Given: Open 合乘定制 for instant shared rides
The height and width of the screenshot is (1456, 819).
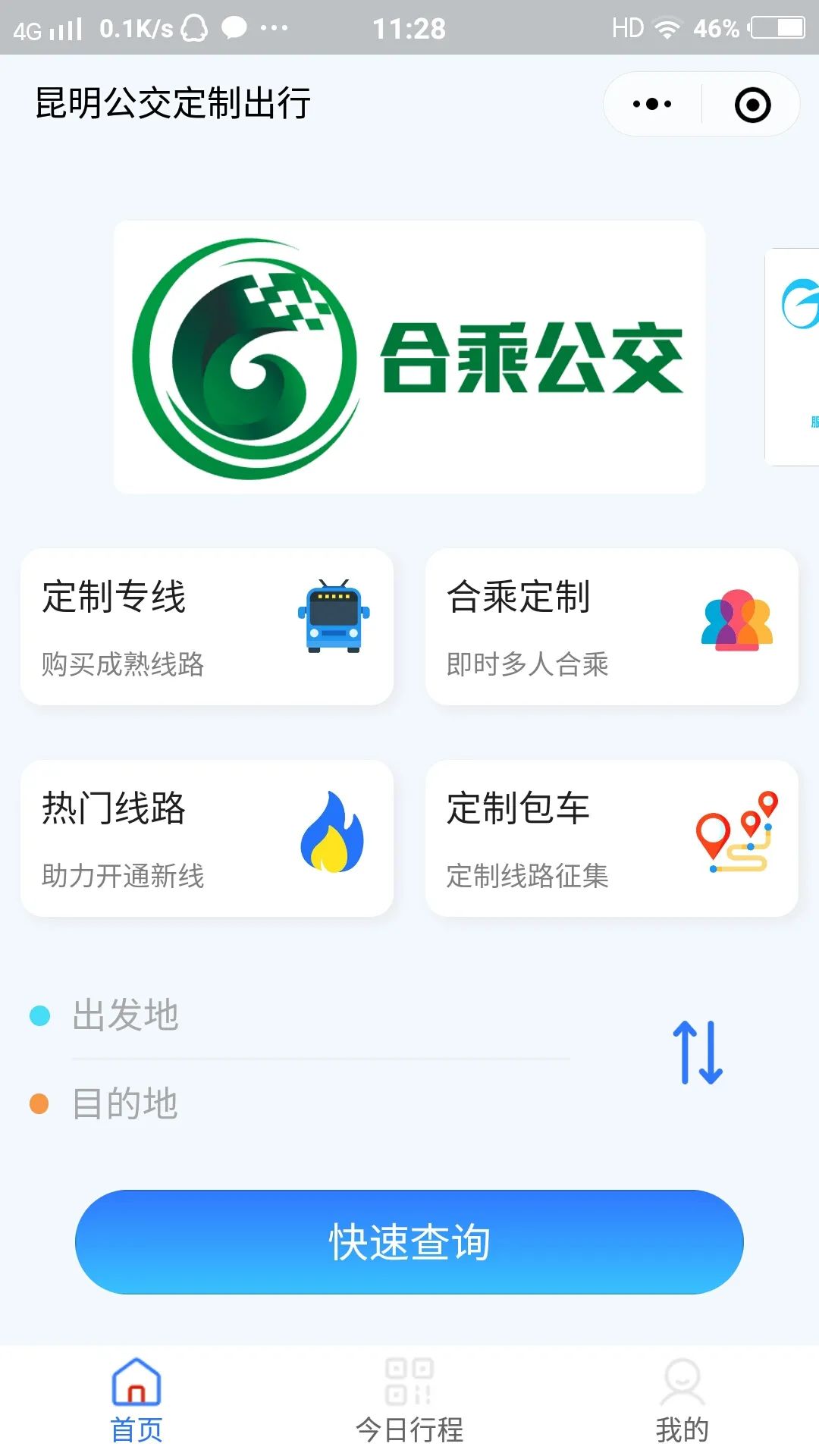Looking at the screenshot, I should click(610, 626).
